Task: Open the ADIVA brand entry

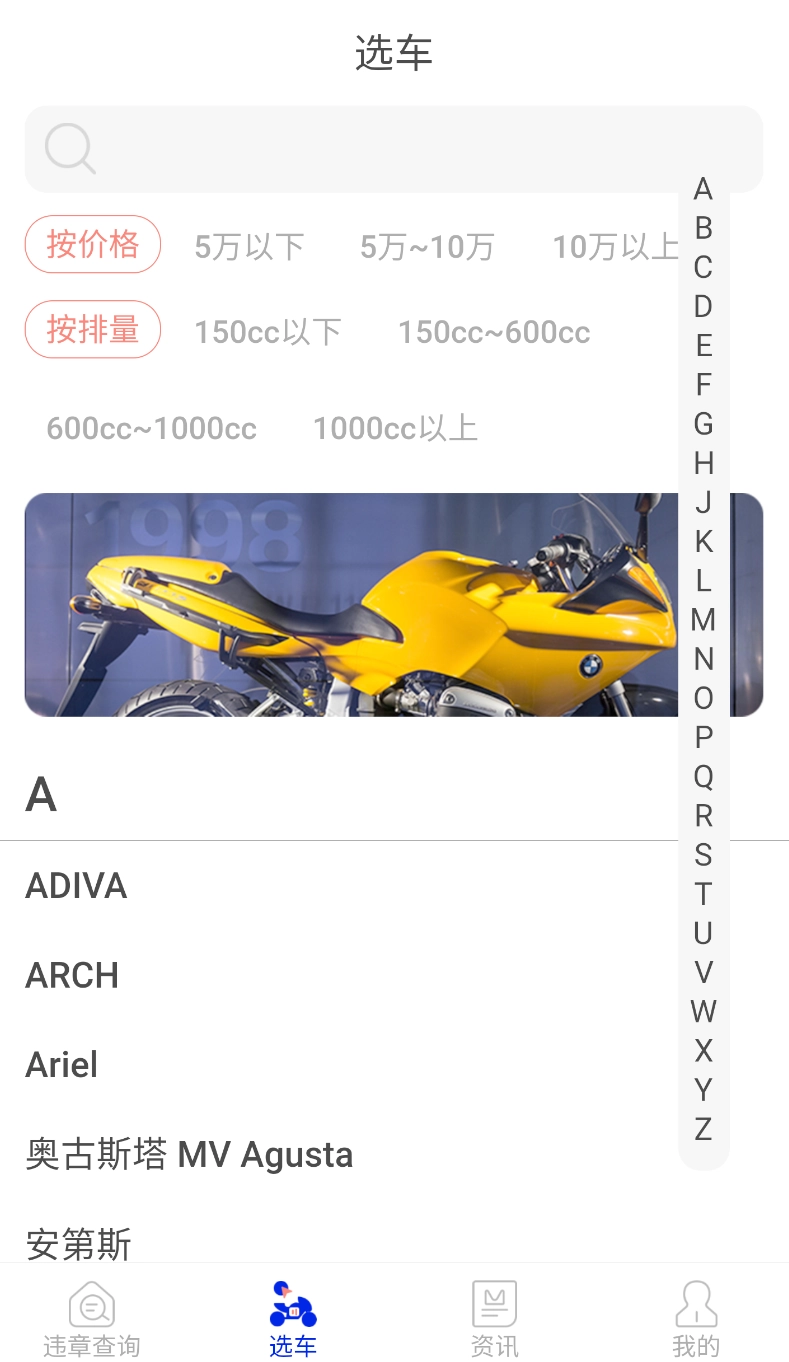Action: point(76,886)
